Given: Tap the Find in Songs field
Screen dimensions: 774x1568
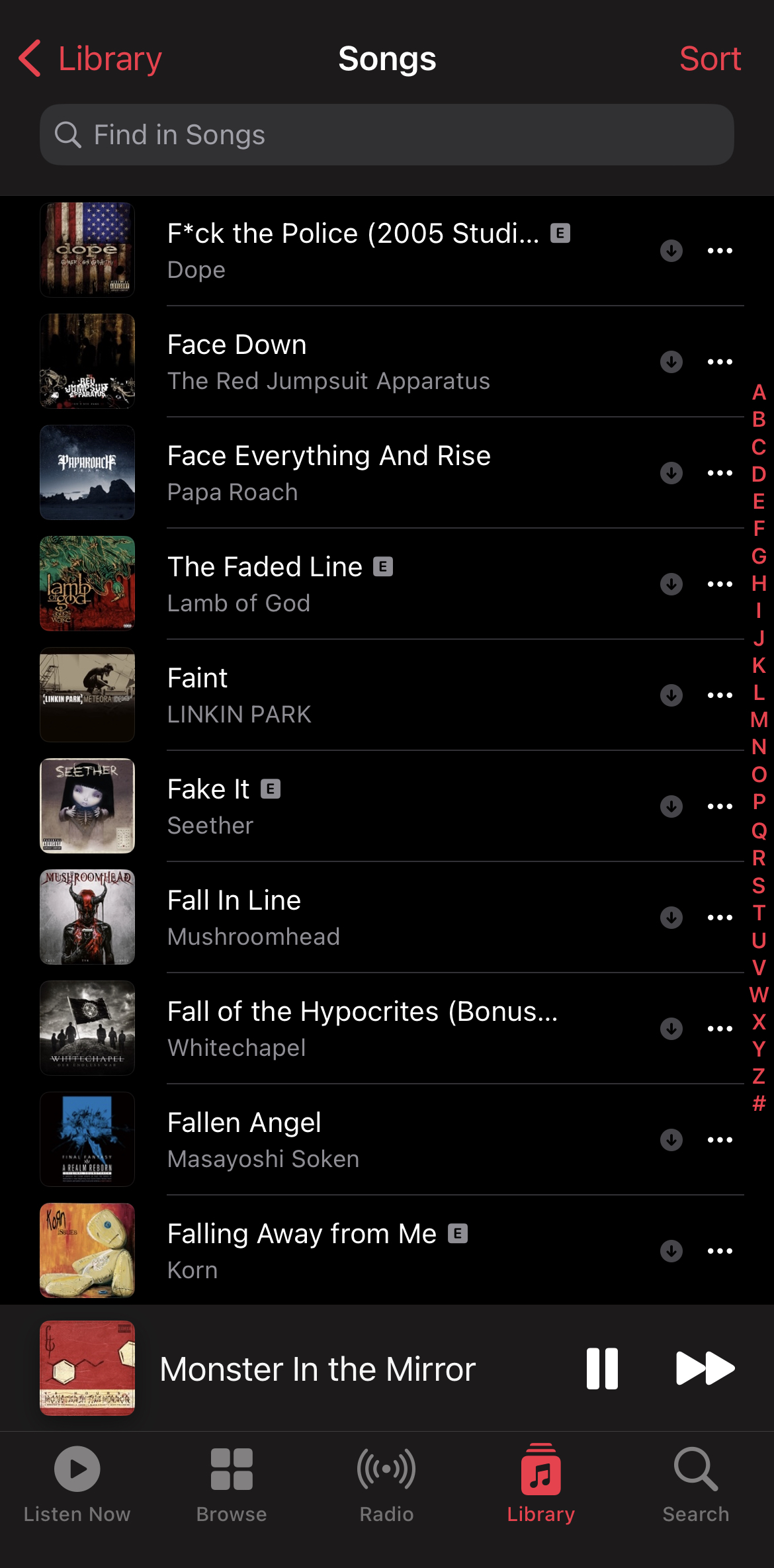Looking at the screenshot, I should 387,135.
